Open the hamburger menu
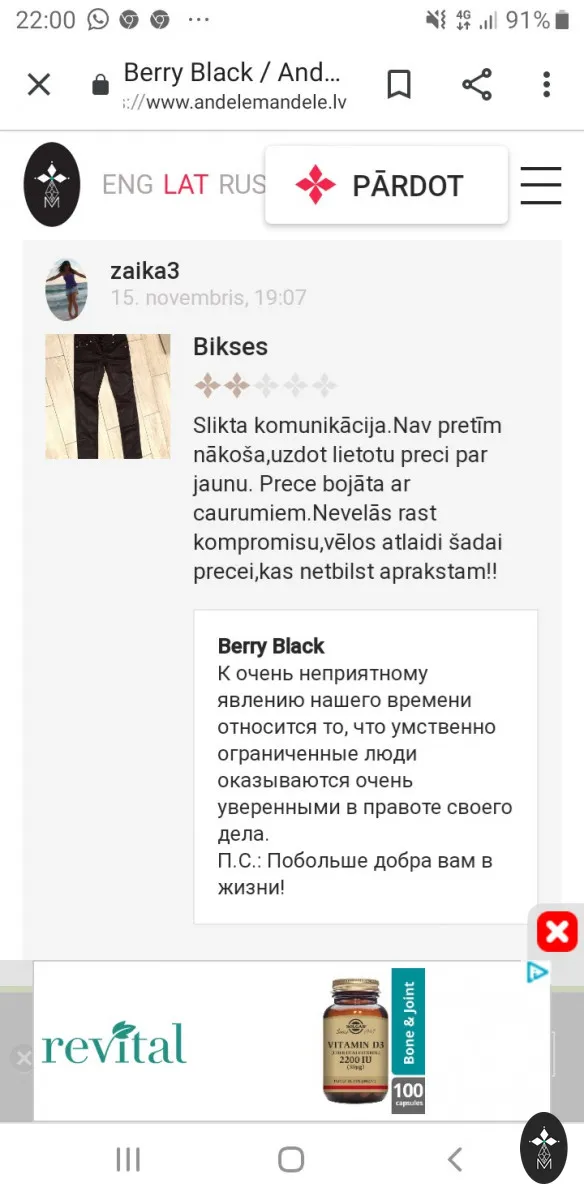This screenshot has width=584, height=1200. click(541, 185)
